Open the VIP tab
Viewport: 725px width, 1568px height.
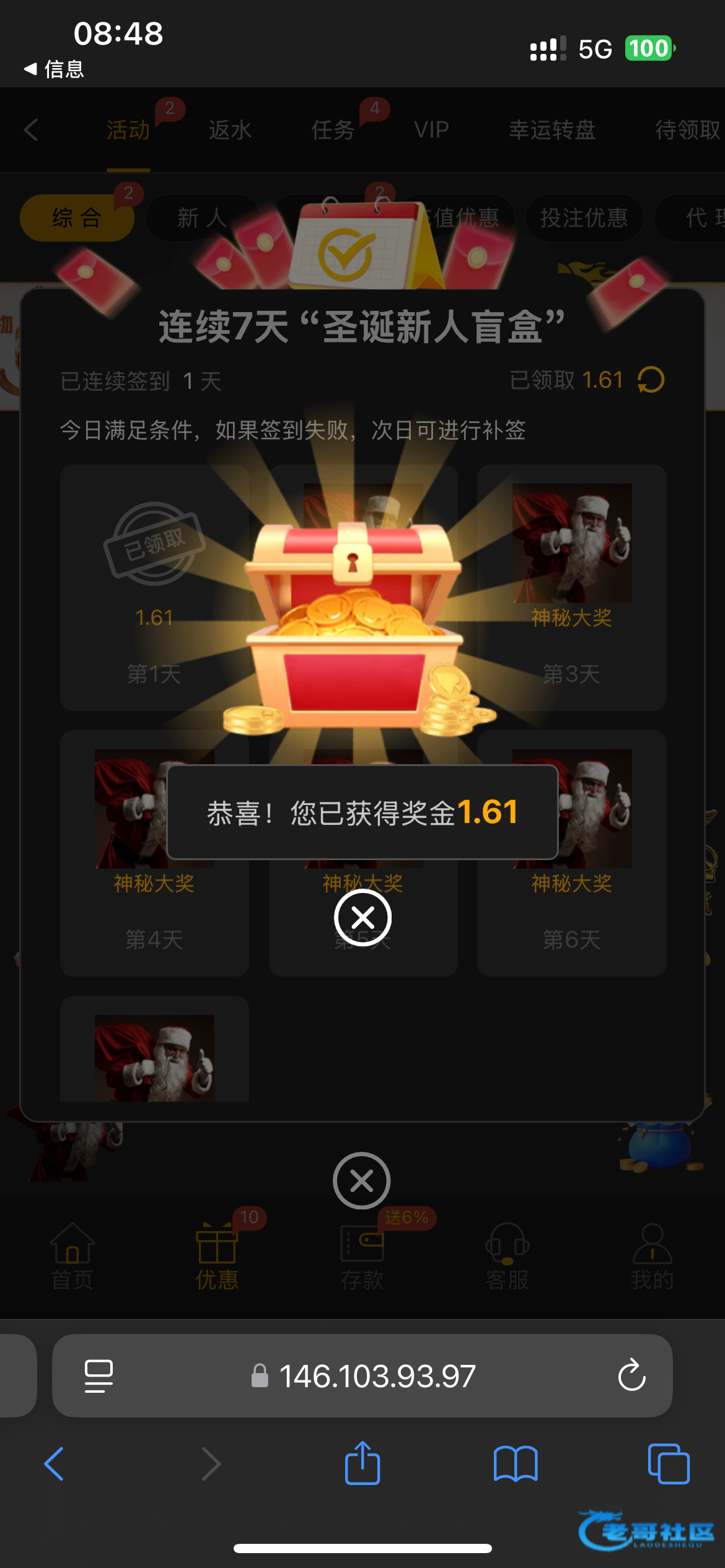[431, 130]
